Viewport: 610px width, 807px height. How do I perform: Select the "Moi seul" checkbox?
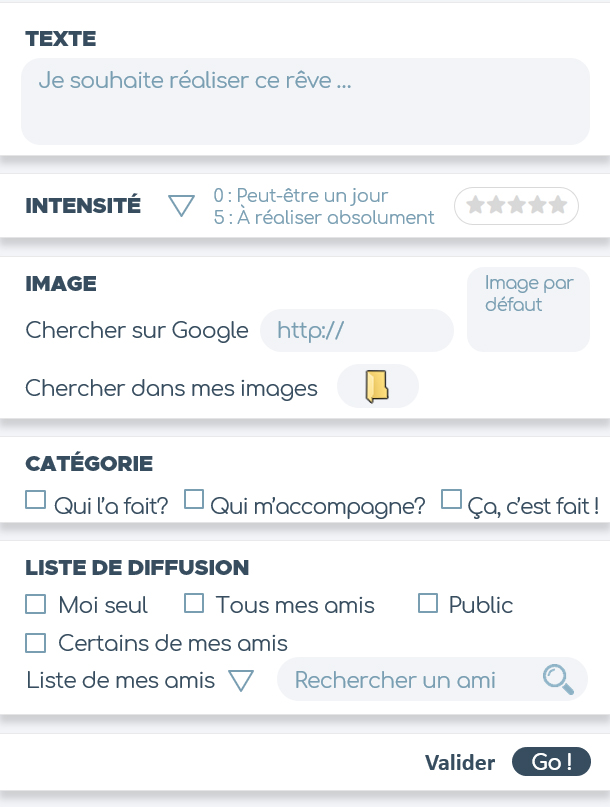pos(36,604)
